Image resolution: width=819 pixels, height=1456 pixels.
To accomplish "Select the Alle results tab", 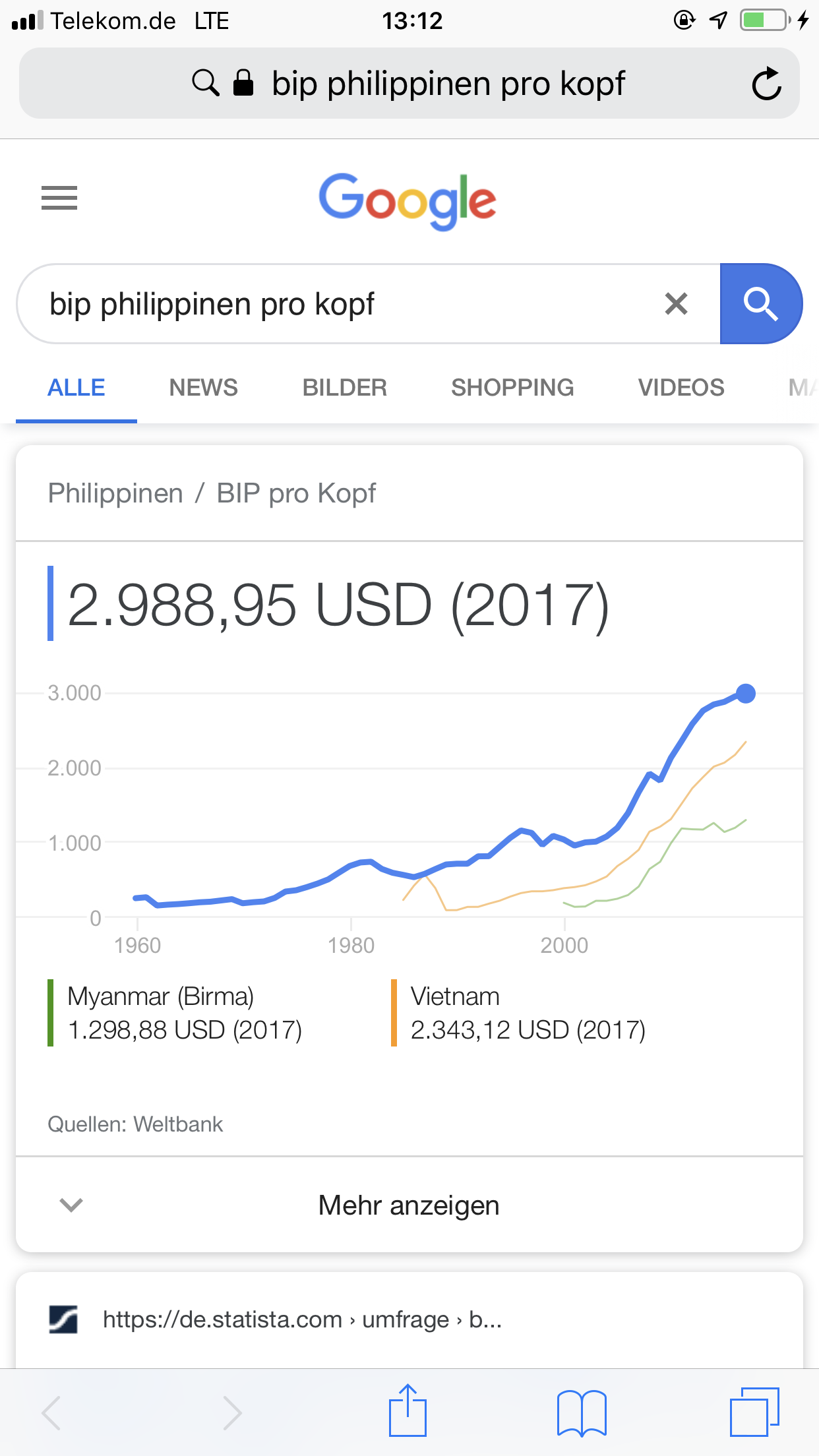I will pos(76,388).
